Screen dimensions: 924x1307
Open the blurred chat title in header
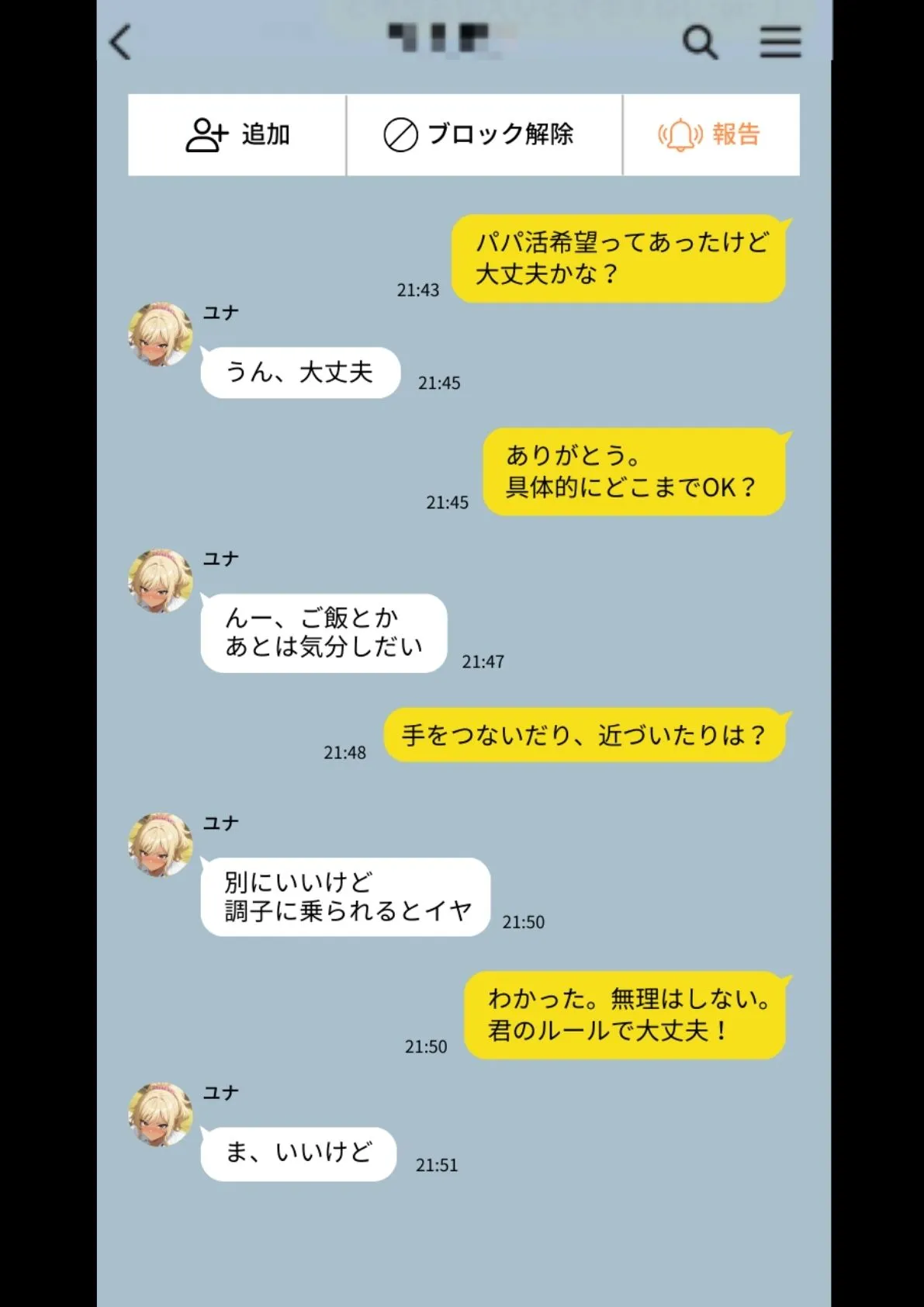(442, 39)
